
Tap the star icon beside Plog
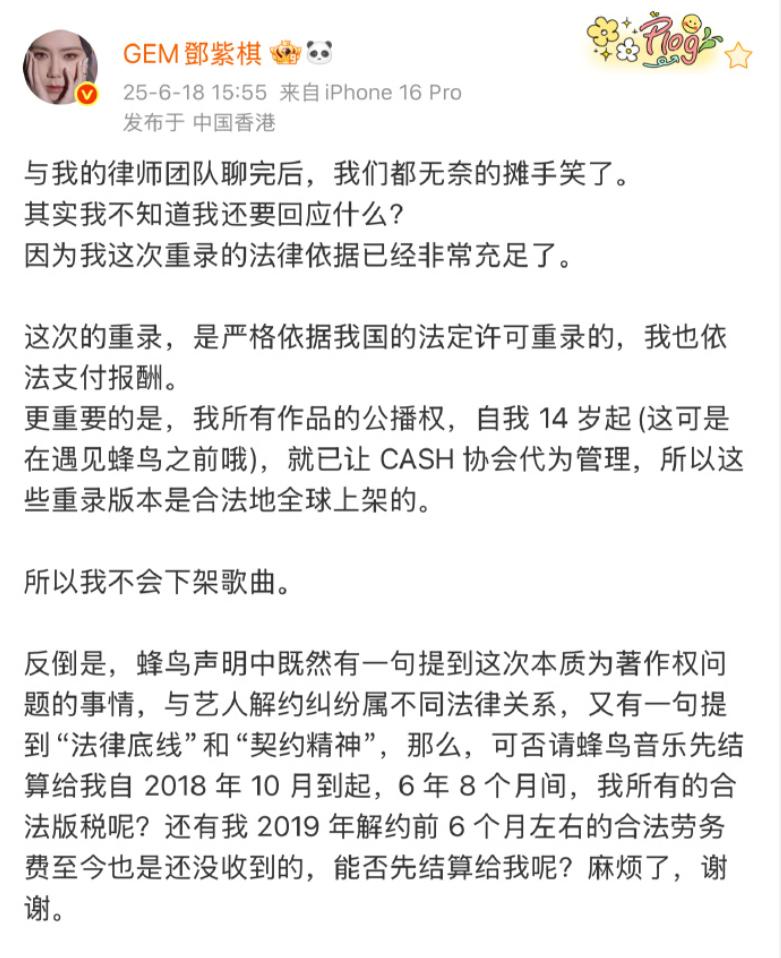pyautogui.click(x=738, y=56)
